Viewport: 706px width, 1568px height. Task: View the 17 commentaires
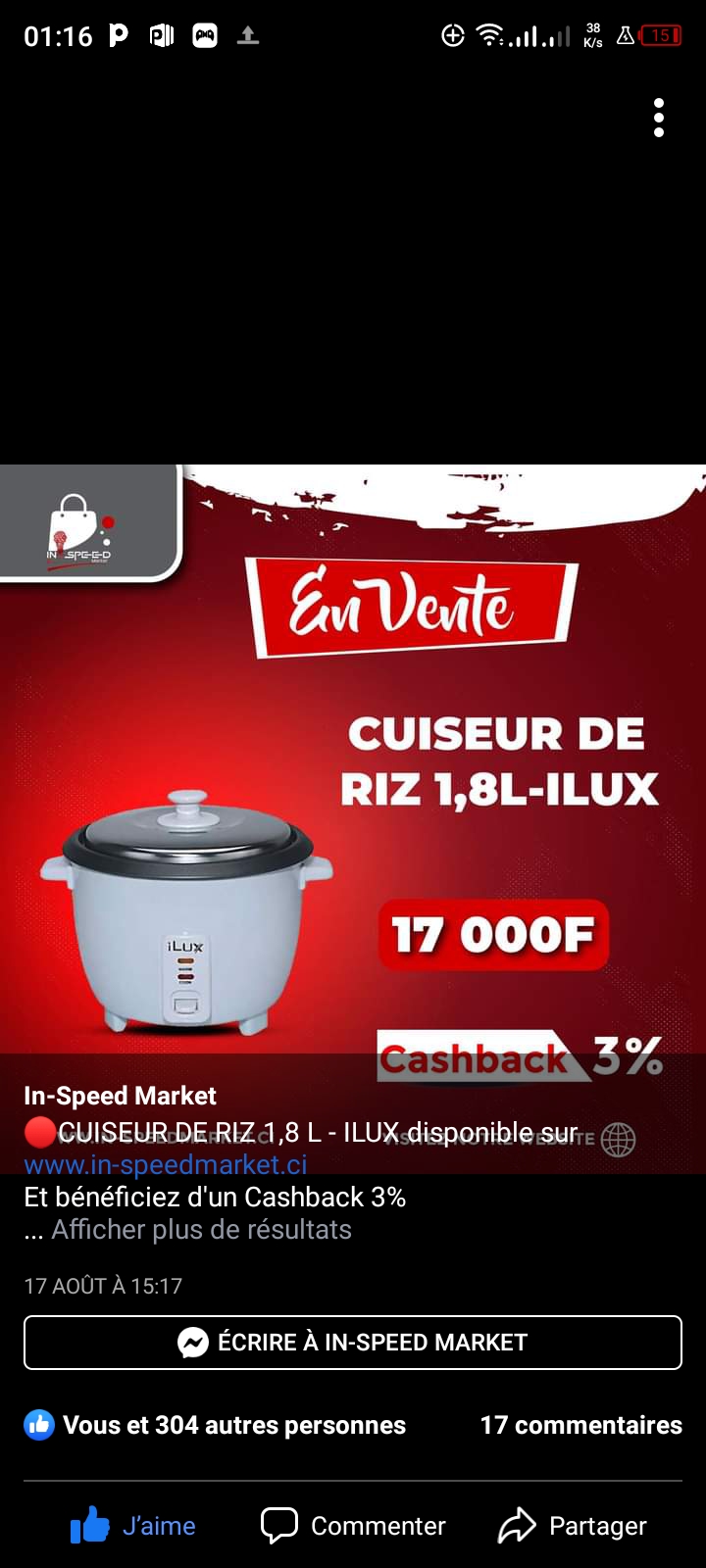click(x=580, y=1425)
